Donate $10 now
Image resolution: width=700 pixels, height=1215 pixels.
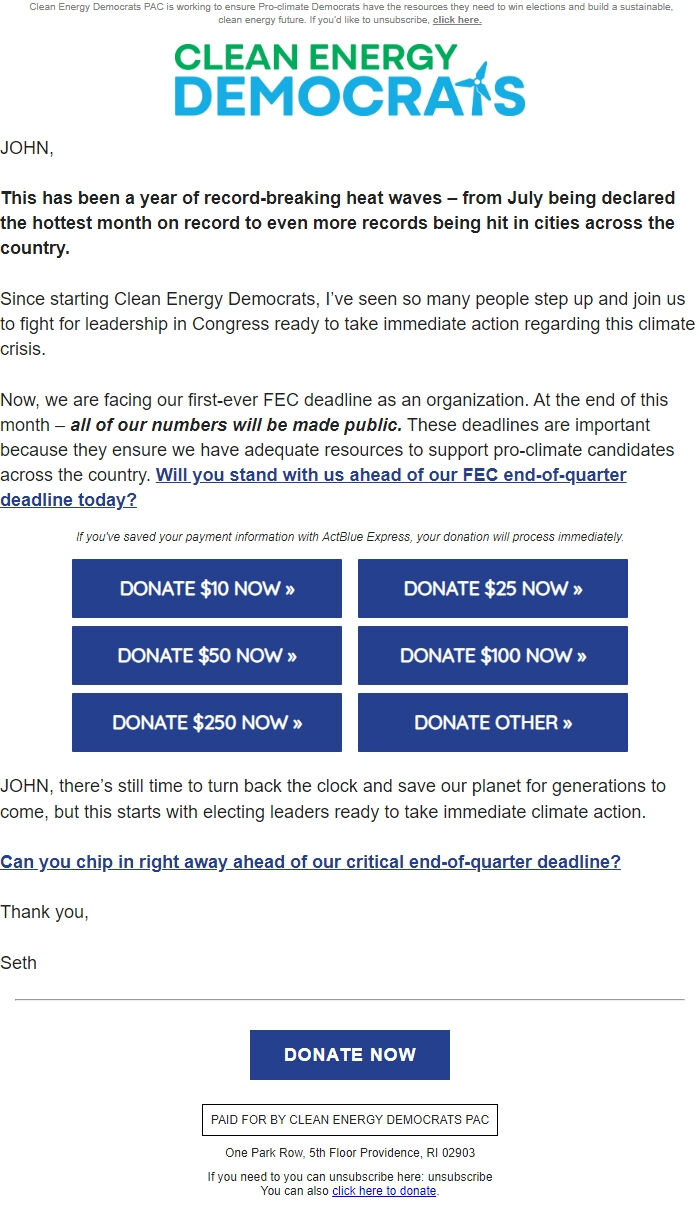pyautogui.click(x=207, y=588)
